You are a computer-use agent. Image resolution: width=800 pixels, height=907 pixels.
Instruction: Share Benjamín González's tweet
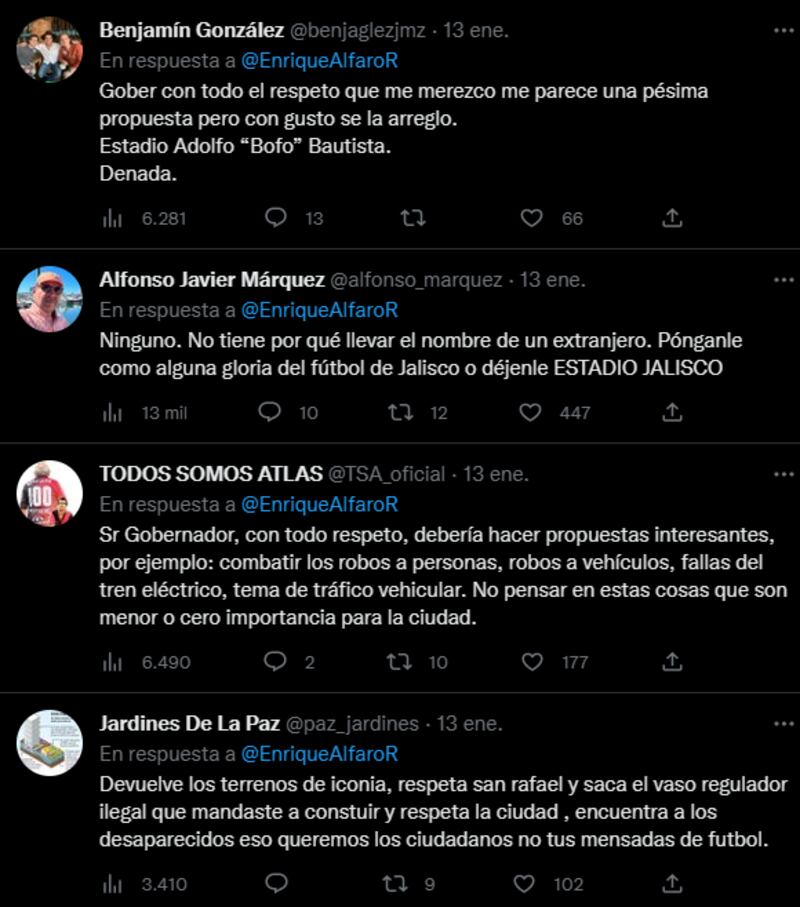[673, 217]
